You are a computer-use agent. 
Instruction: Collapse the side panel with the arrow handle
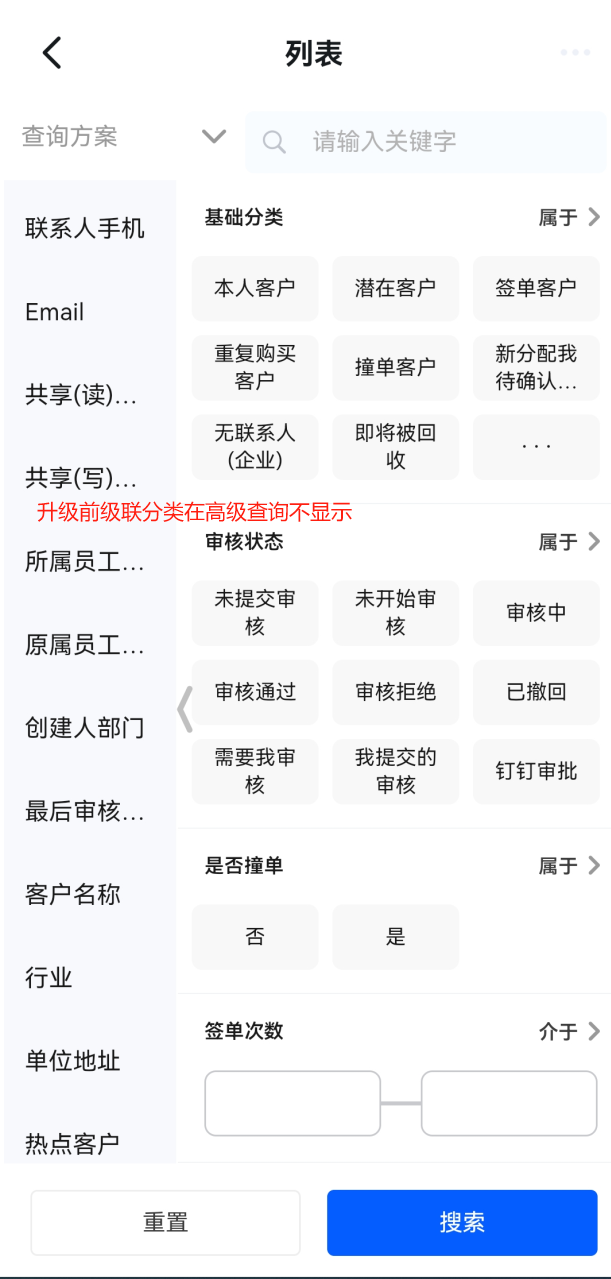coord(185,709)
